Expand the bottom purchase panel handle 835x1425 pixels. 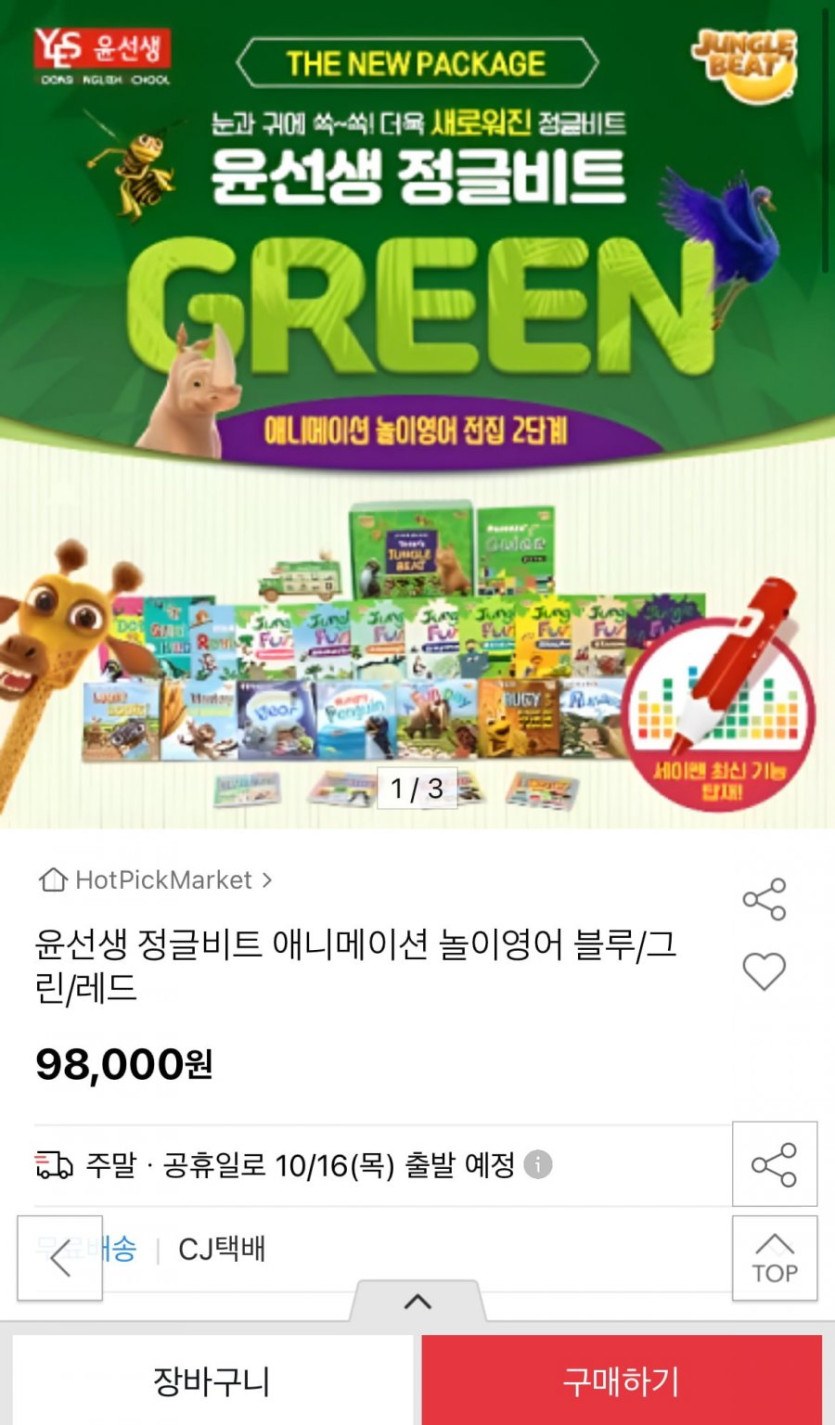417,1302
